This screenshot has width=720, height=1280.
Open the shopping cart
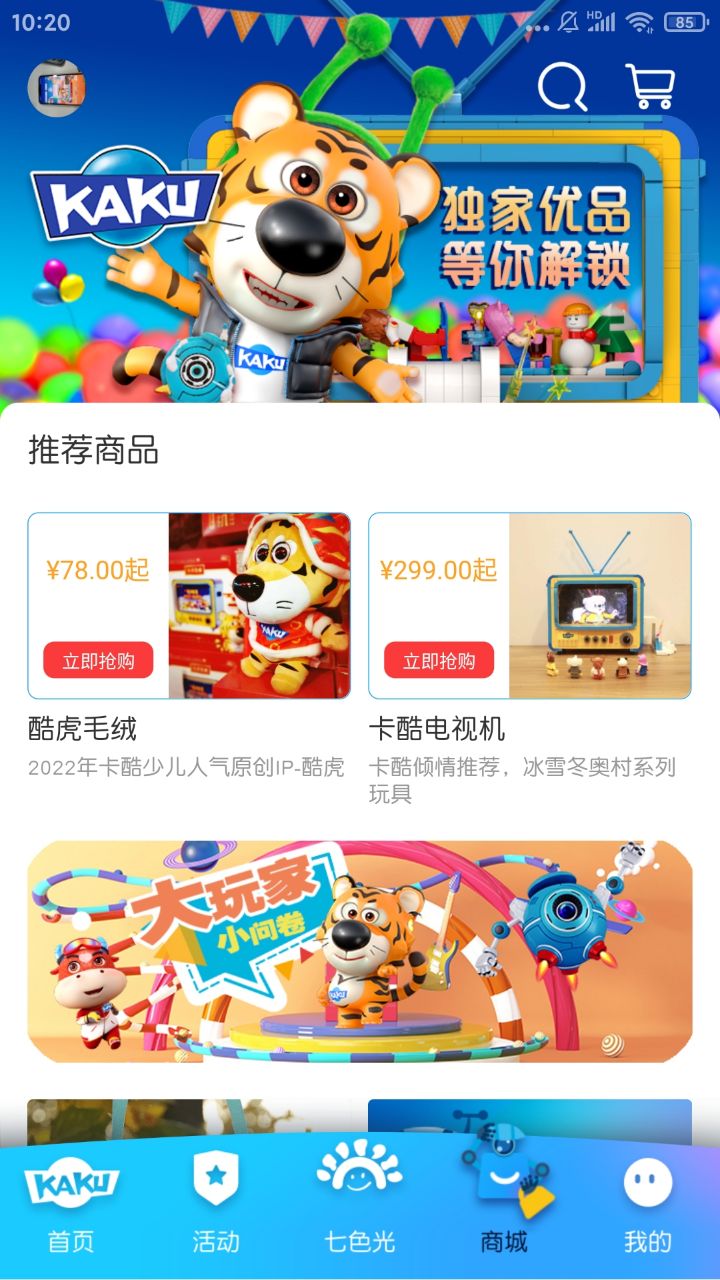click(650, 87)
